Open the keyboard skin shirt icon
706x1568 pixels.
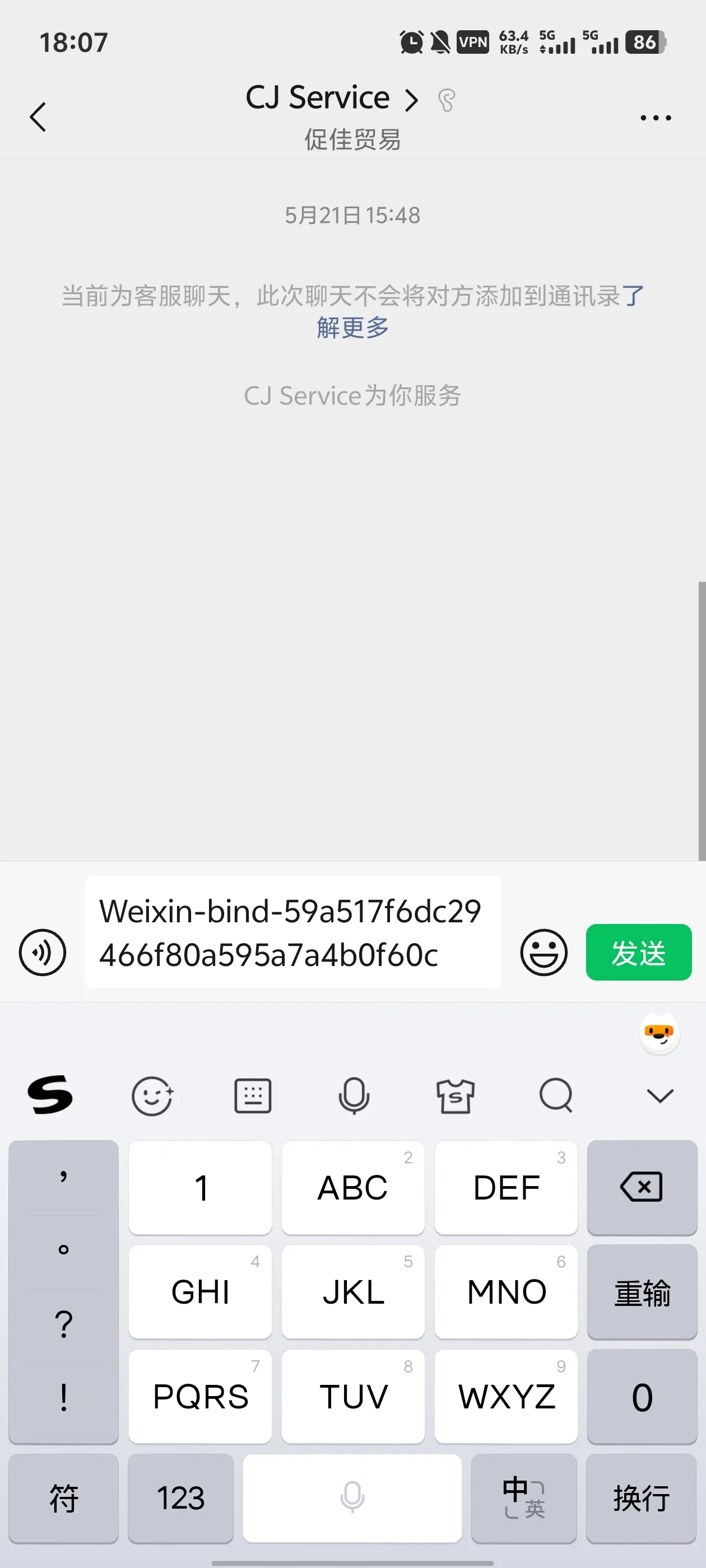(455, 1096)
